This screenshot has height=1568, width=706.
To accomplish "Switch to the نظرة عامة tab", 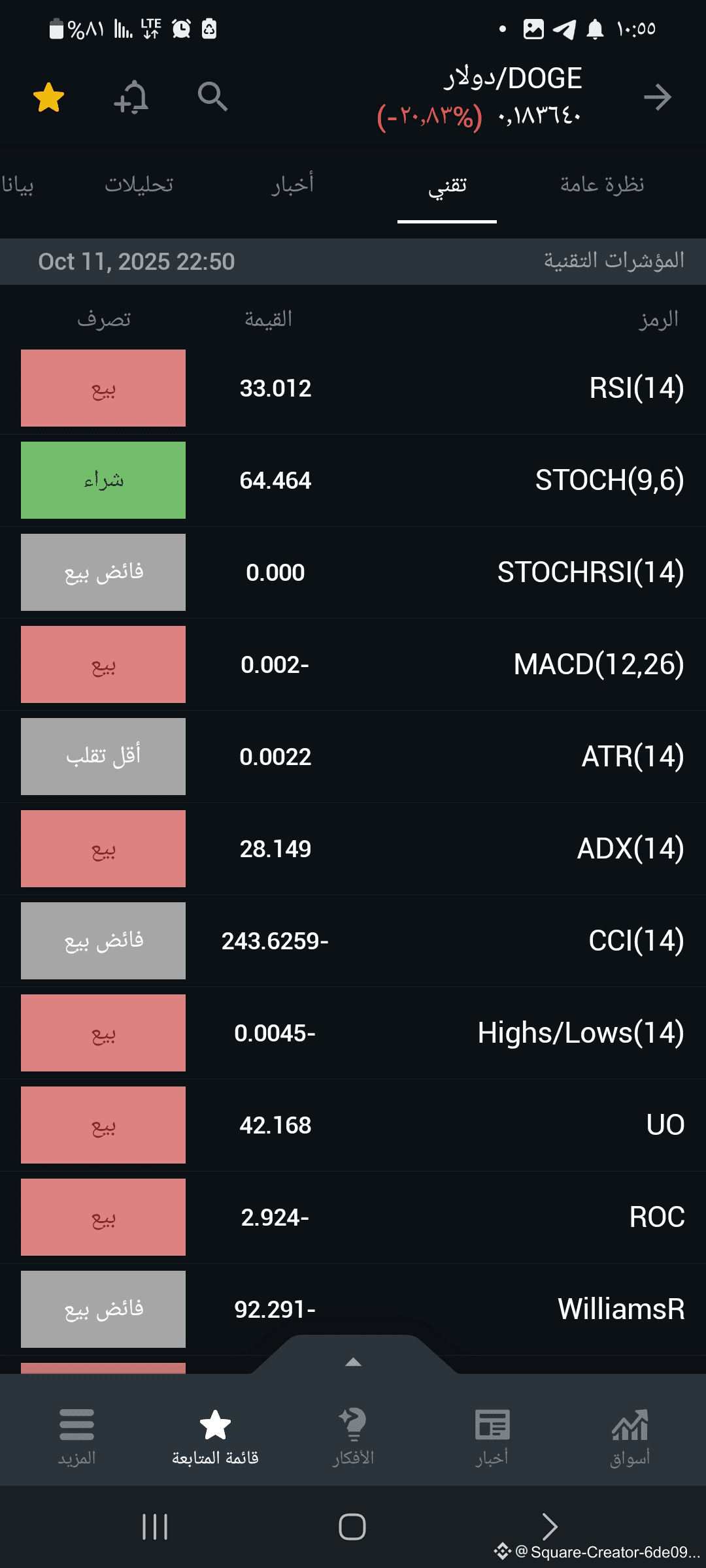I will (x=601, y=186).
